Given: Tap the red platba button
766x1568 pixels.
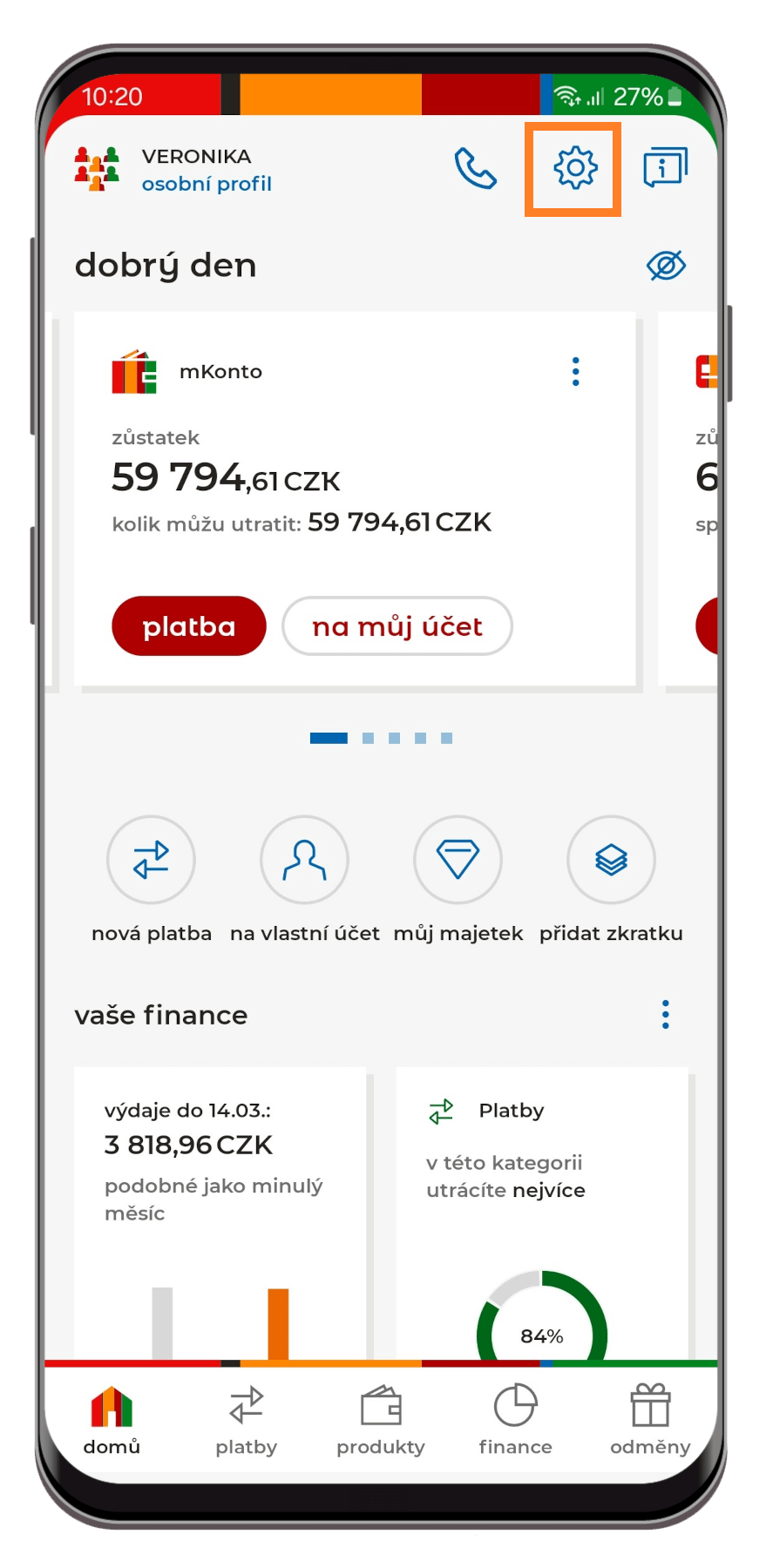Looking at the screenshot, I should (188, 625).
